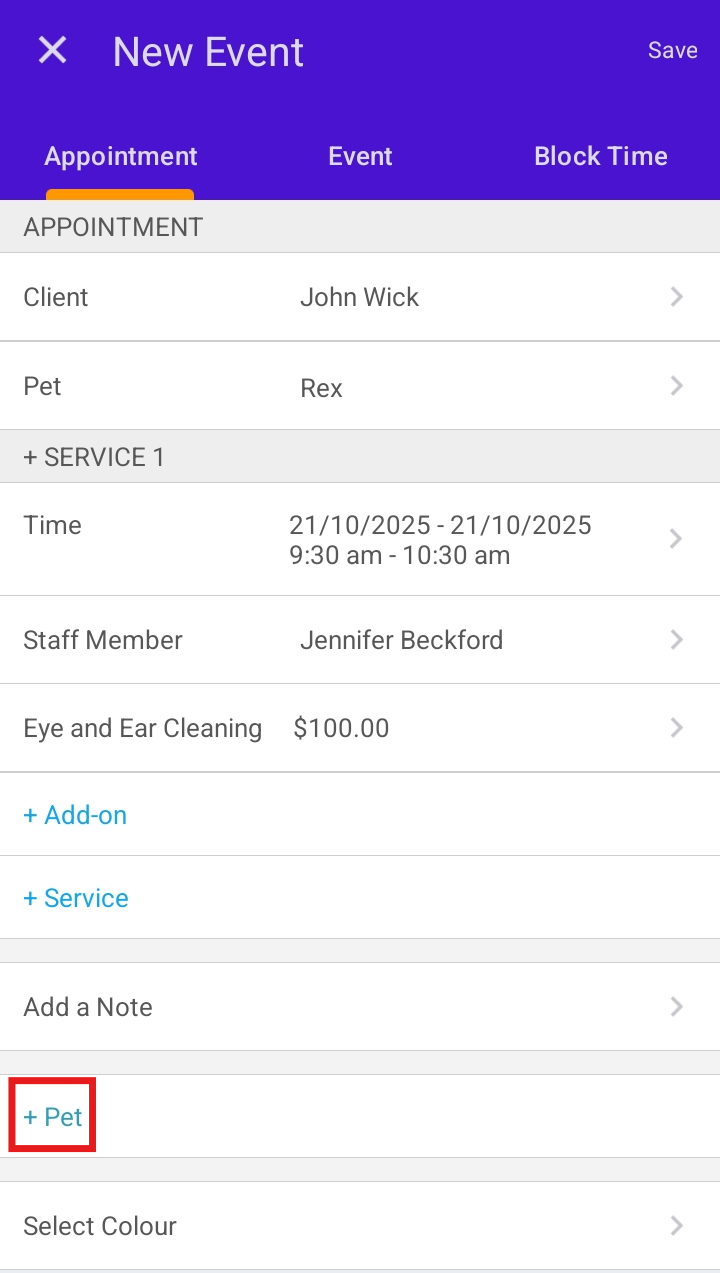Add another service
This screenshot has height=1273, width=720.
click(76, 898)
